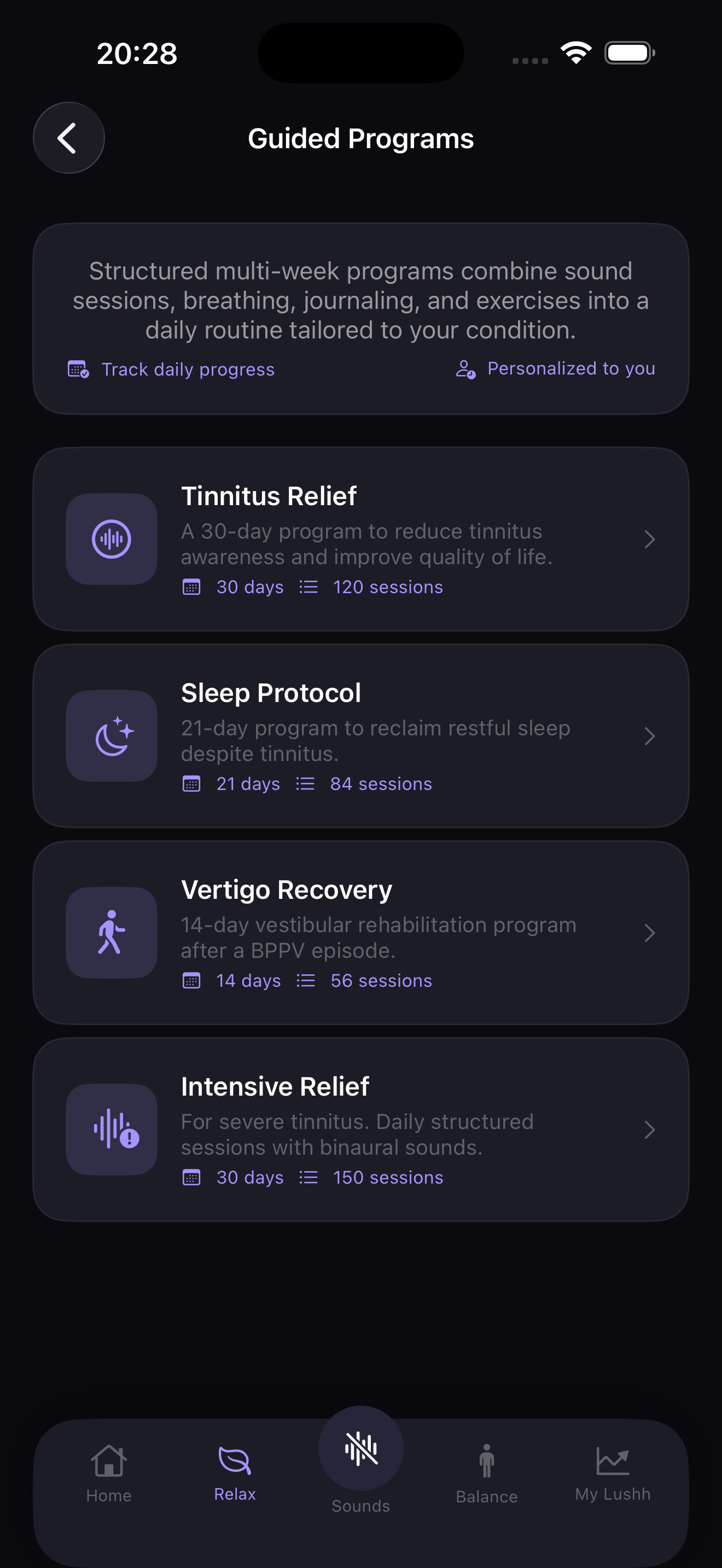Tap the Vertigo Recovery walking figure icon
Screen dimensions: 722x1568
(x=112, y=933)
